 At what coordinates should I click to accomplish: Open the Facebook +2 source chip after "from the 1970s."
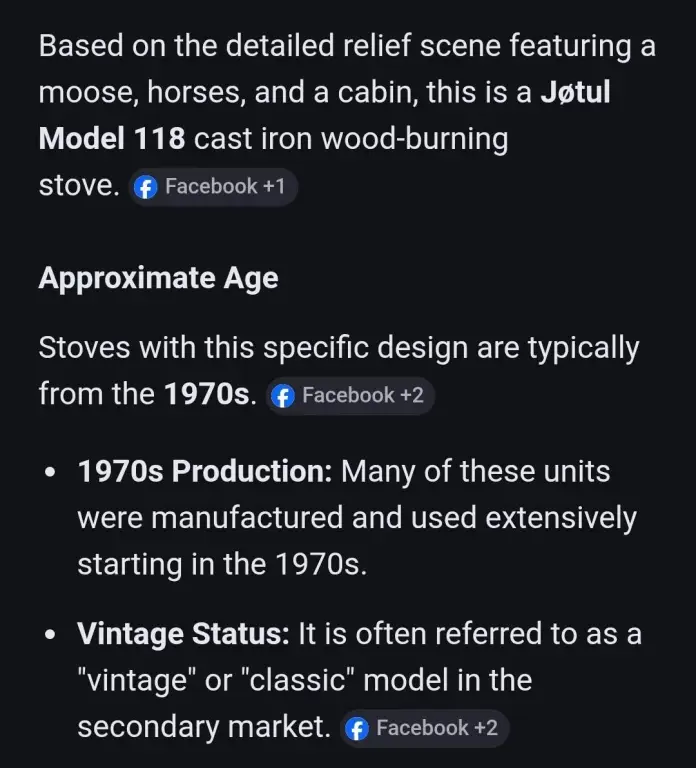pos(350,395)
